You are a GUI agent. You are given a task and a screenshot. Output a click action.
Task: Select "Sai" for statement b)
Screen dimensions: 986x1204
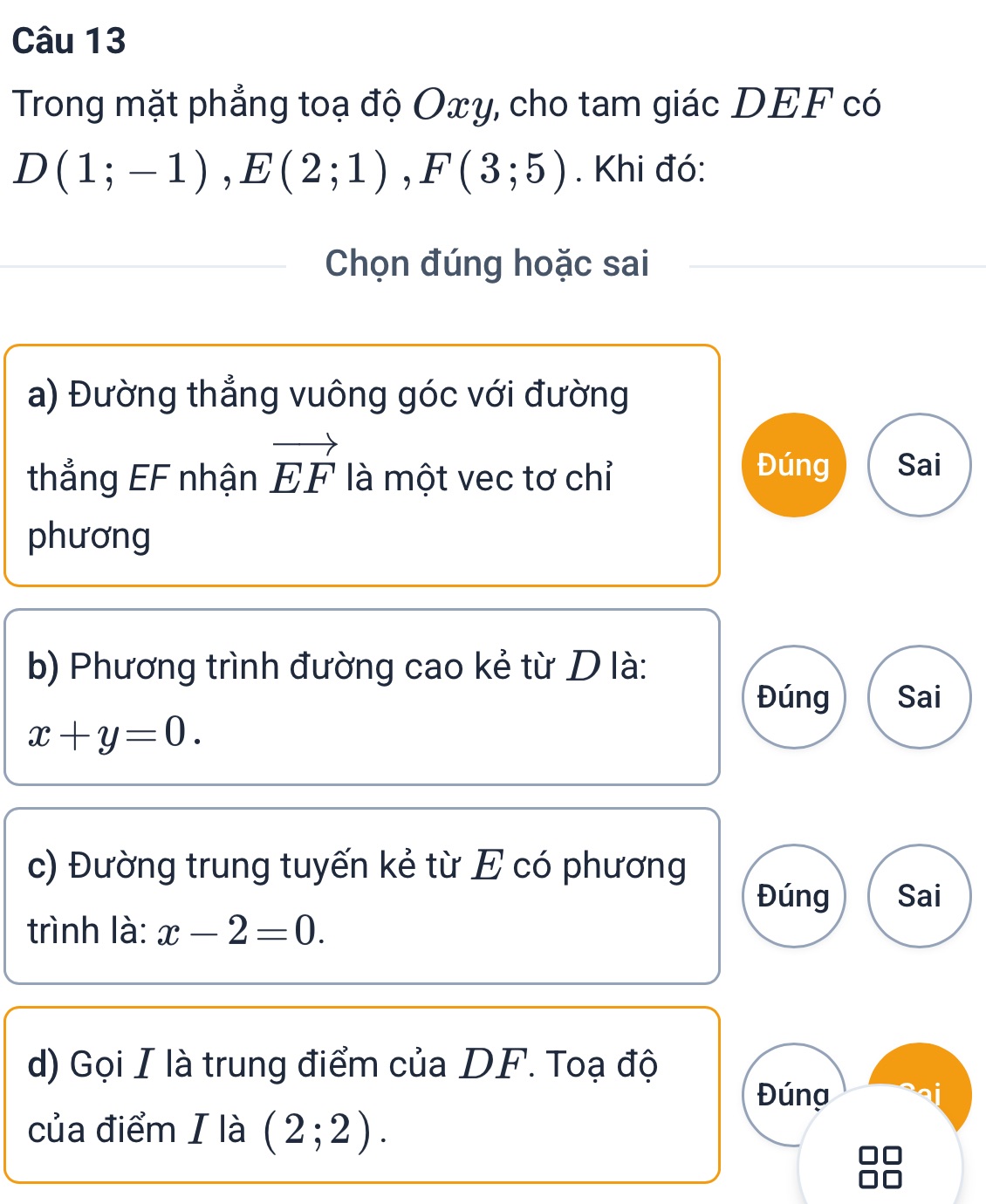click(x=918, y=698)
